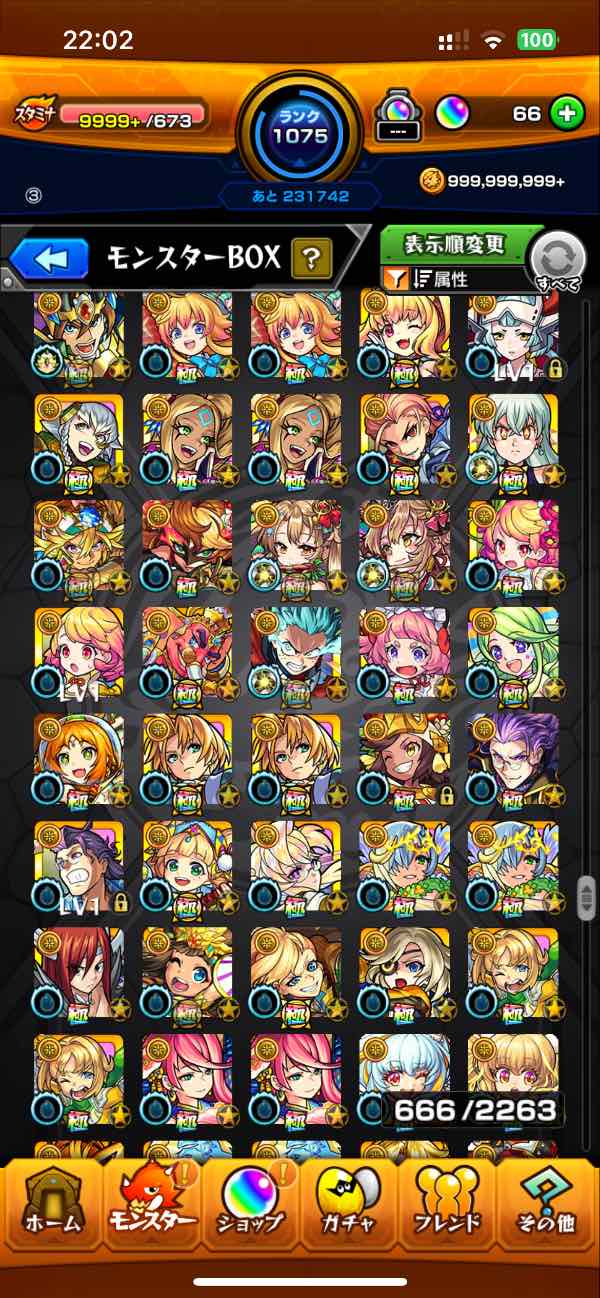Add orbs with the green plus button

point(566,113)
